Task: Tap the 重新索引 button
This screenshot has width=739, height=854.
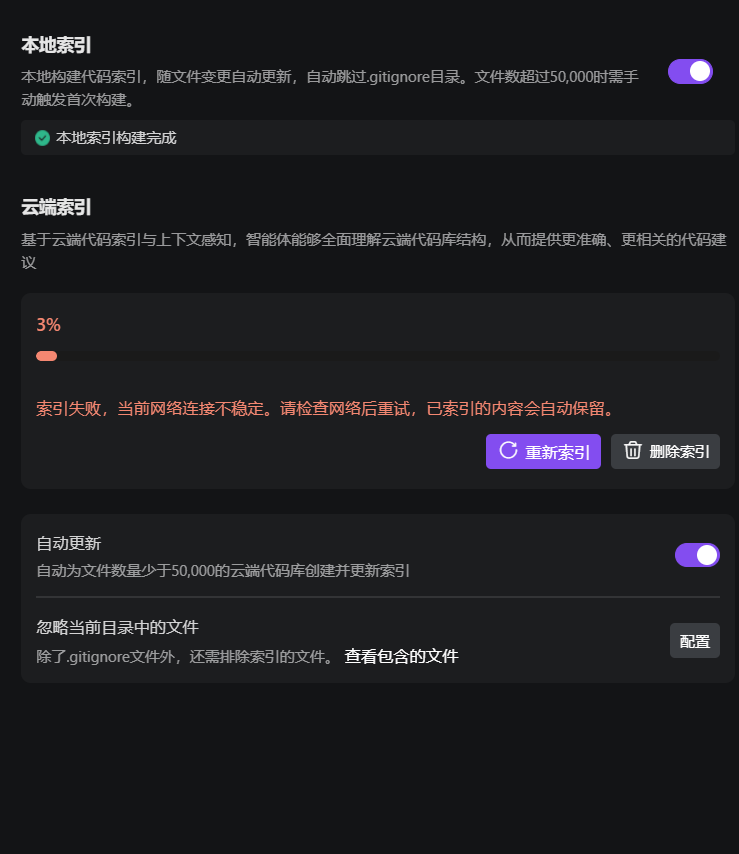Action: 543,452
